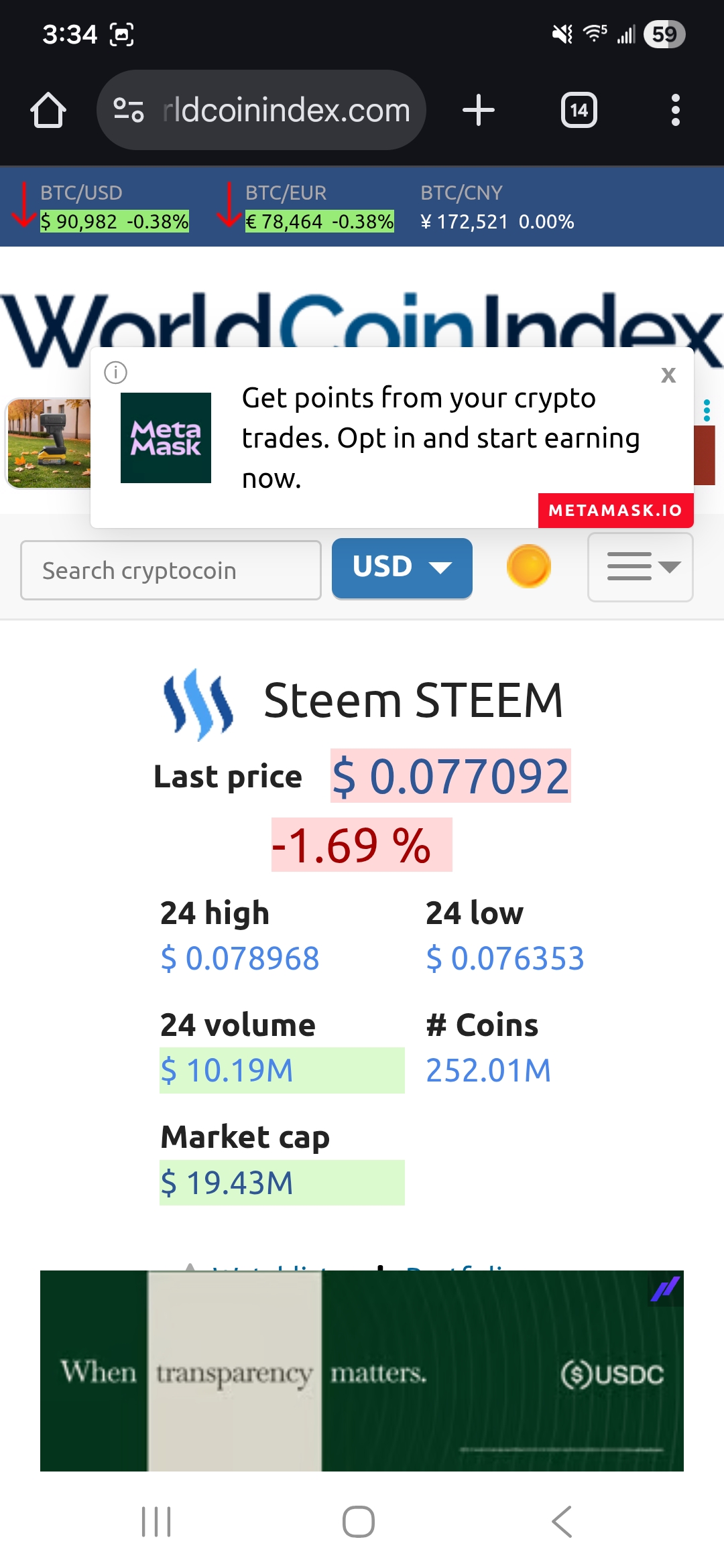Open the recent apps view
The image size is (724, 1568).
tap(156, 1521)
